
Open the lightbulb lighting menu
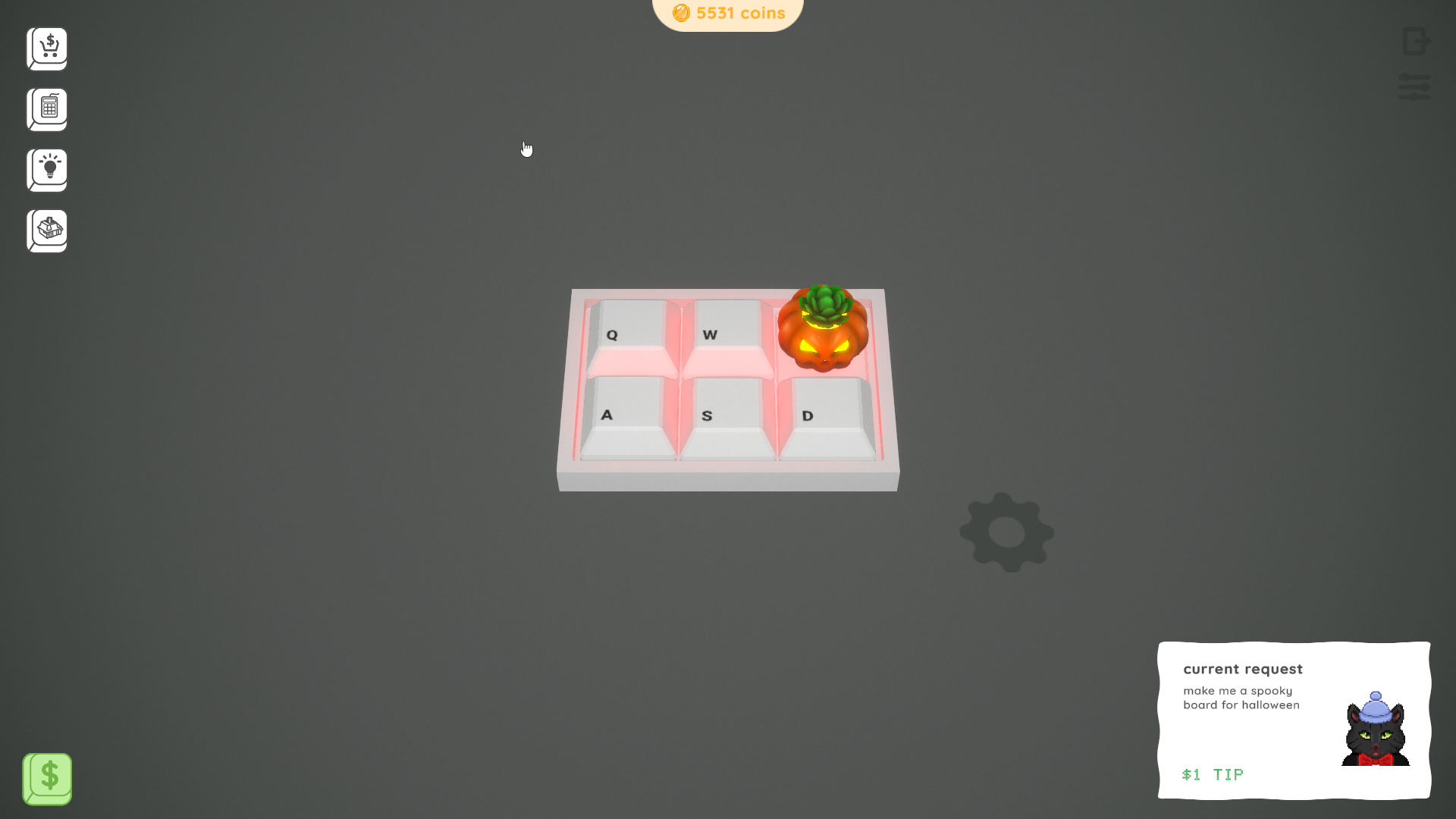[47, 170]
